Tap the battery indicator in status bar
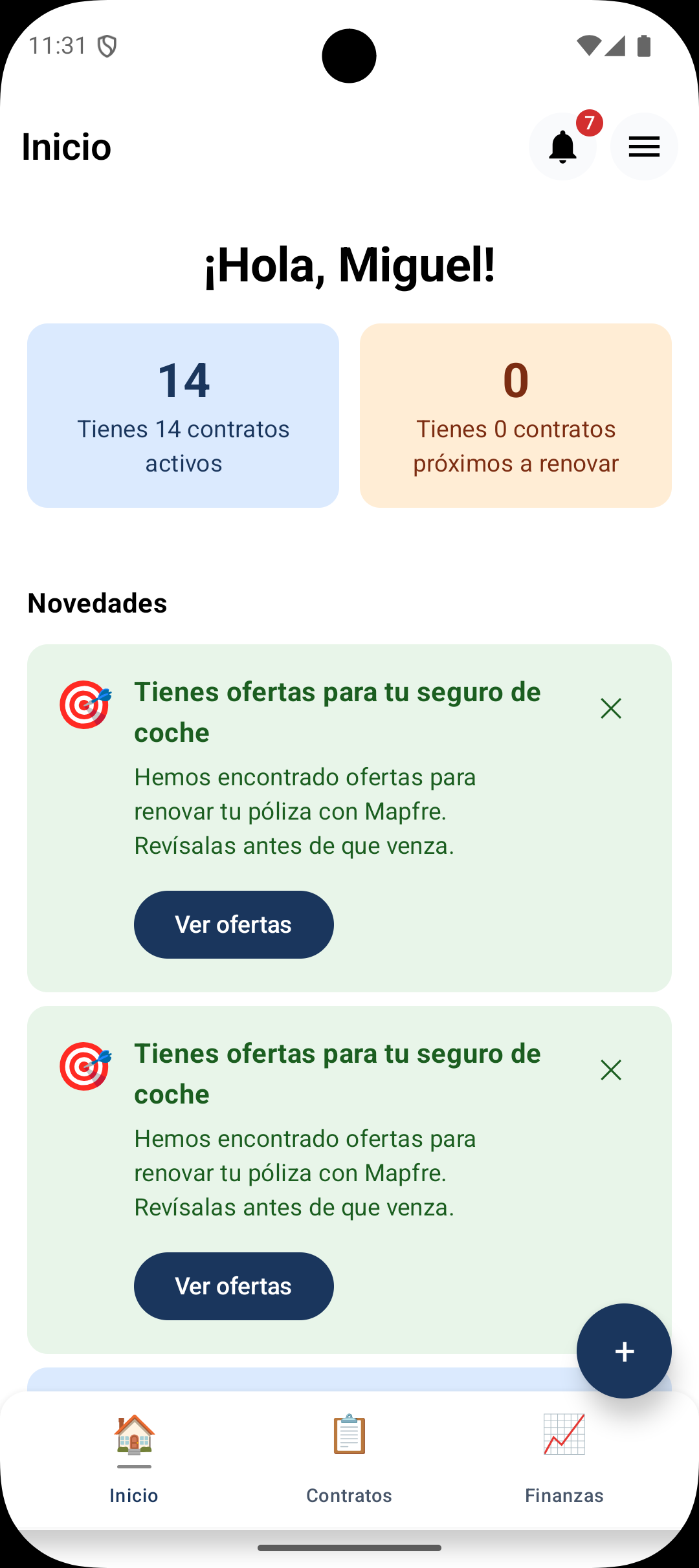Image resolution: width=699 pixels, height=1568 pixels. pos(644,45)
